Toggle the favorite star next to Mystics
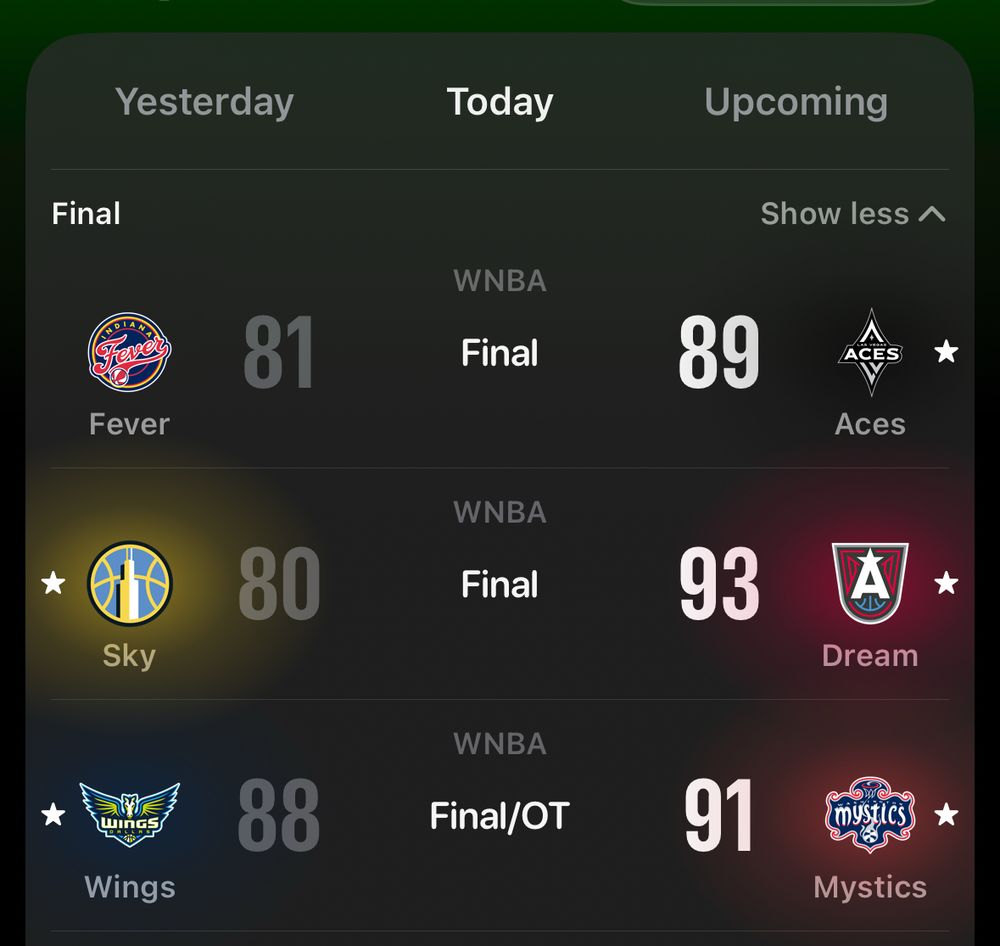 point(946,815)
